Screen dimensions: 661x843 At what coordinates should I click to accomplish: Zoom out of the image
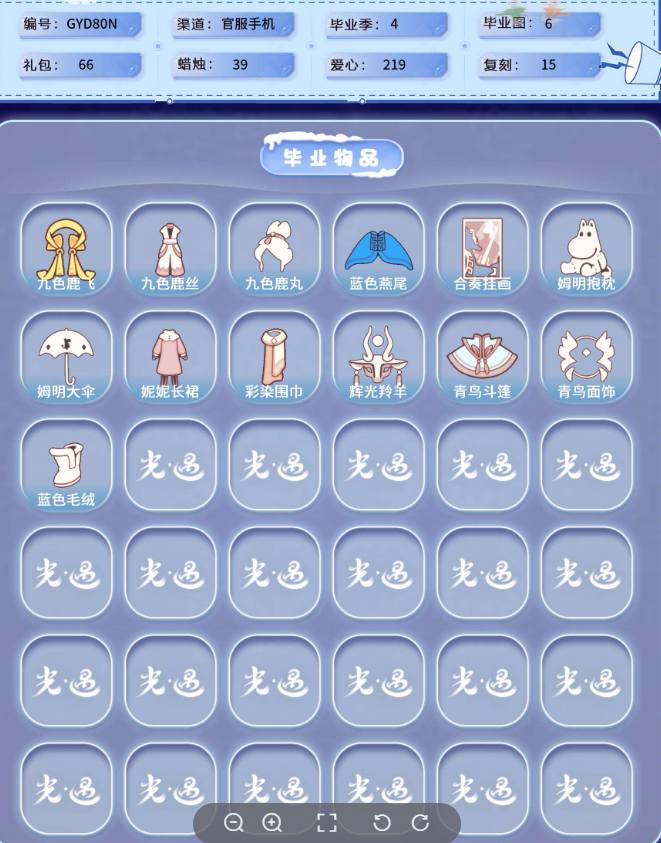[234, 823]
